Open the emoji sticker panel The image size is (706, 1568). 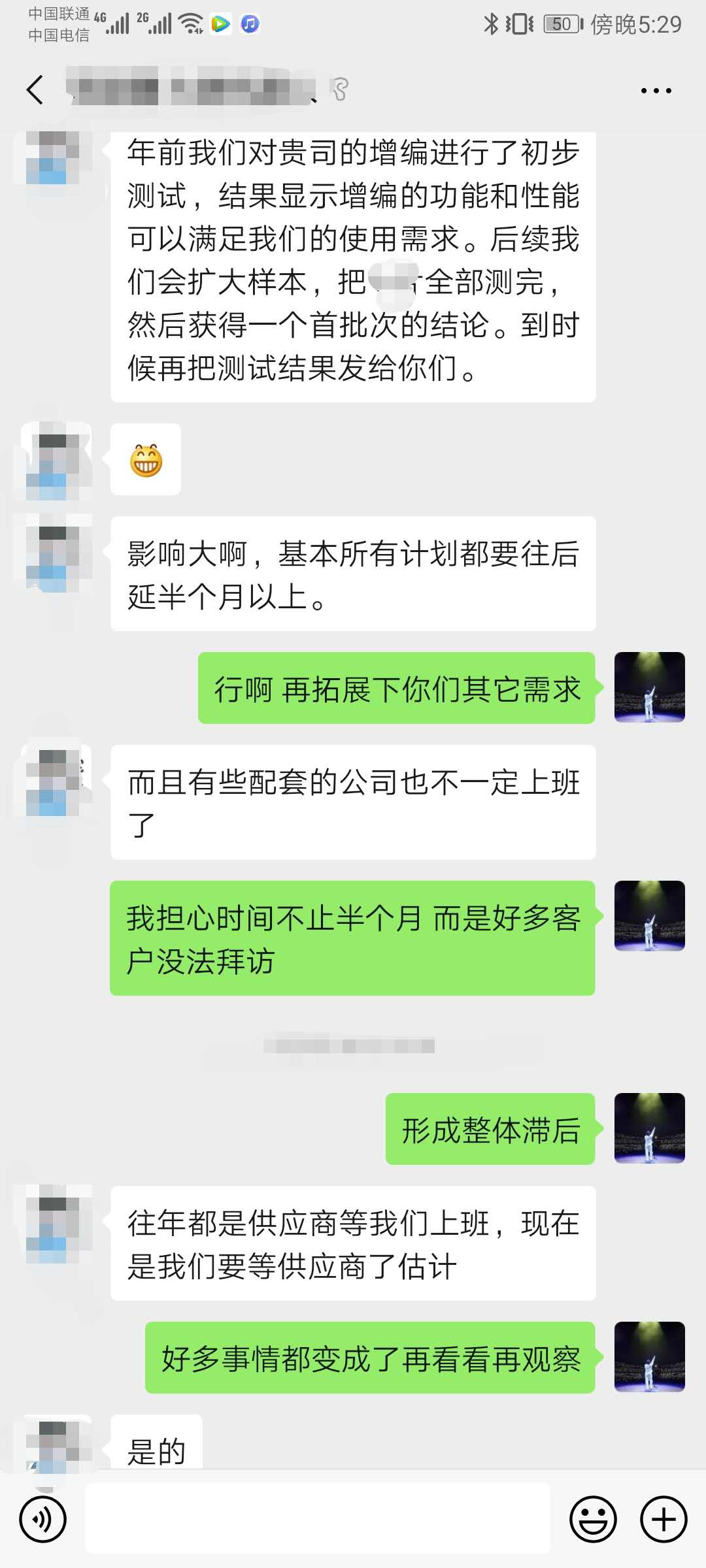tap(593, 1519)
